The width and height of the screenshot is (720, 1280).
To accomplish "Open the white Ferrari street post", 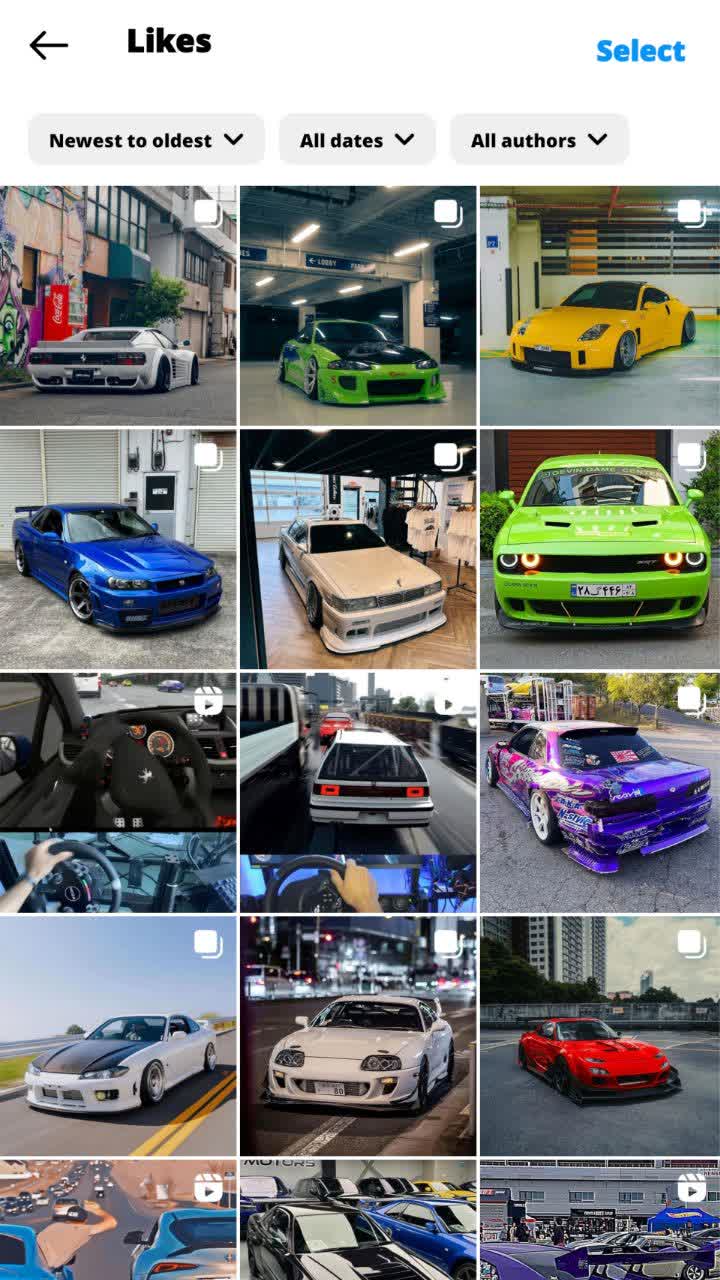I will [x=118, y=306].
